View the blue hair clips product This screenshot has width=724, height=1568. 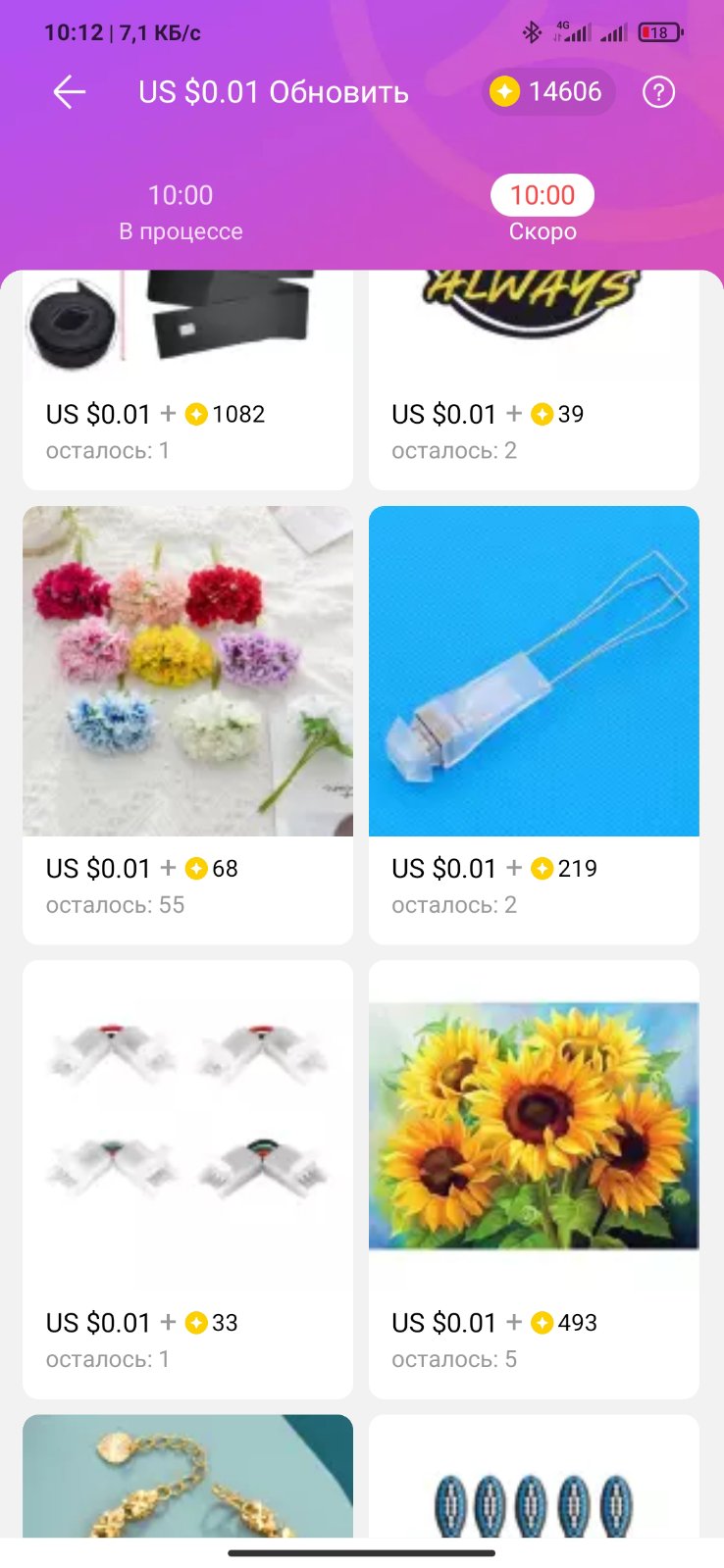(534, 1476)
